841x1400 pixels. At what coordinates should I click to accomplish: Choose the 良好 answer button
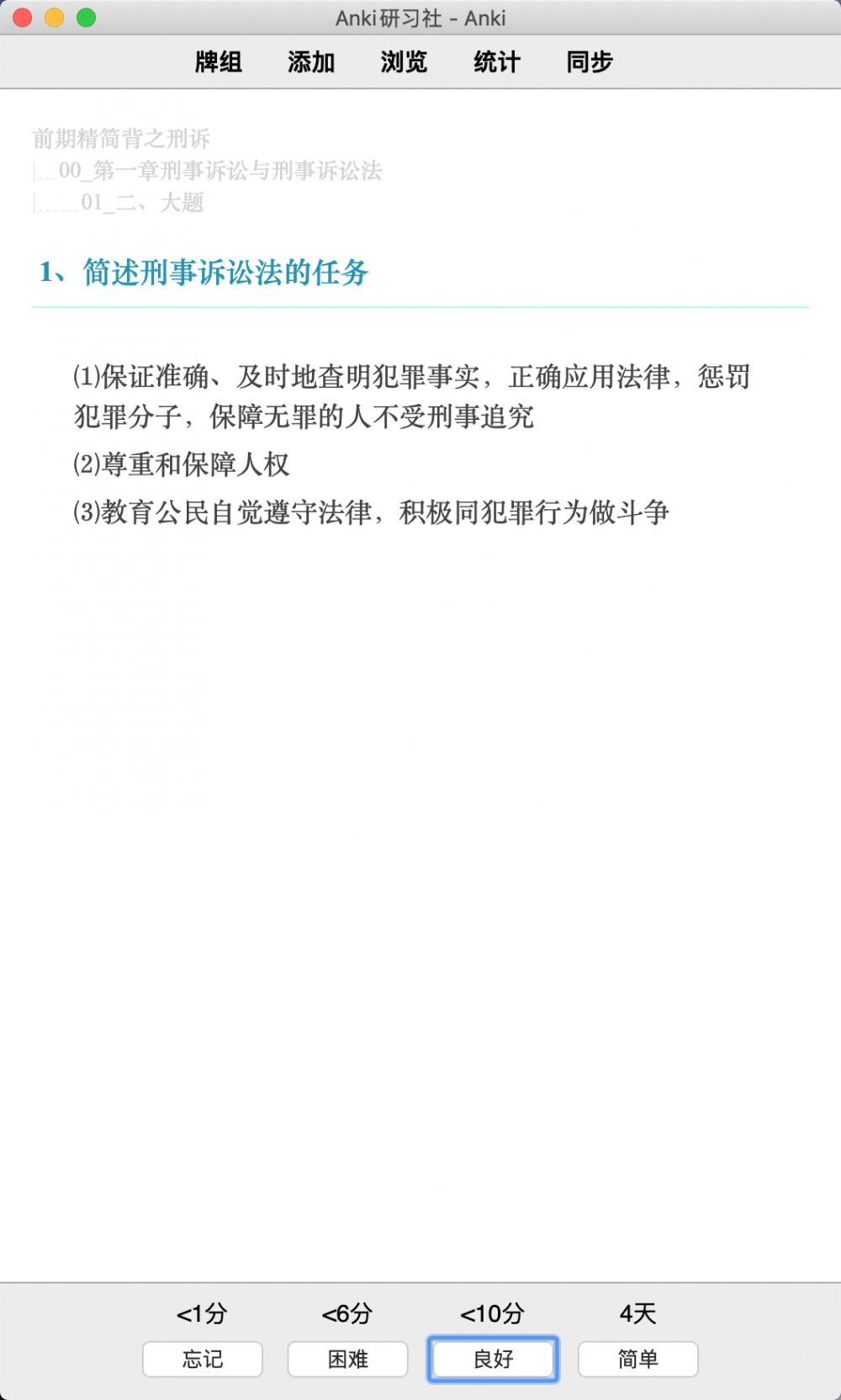pos(493,1359)
